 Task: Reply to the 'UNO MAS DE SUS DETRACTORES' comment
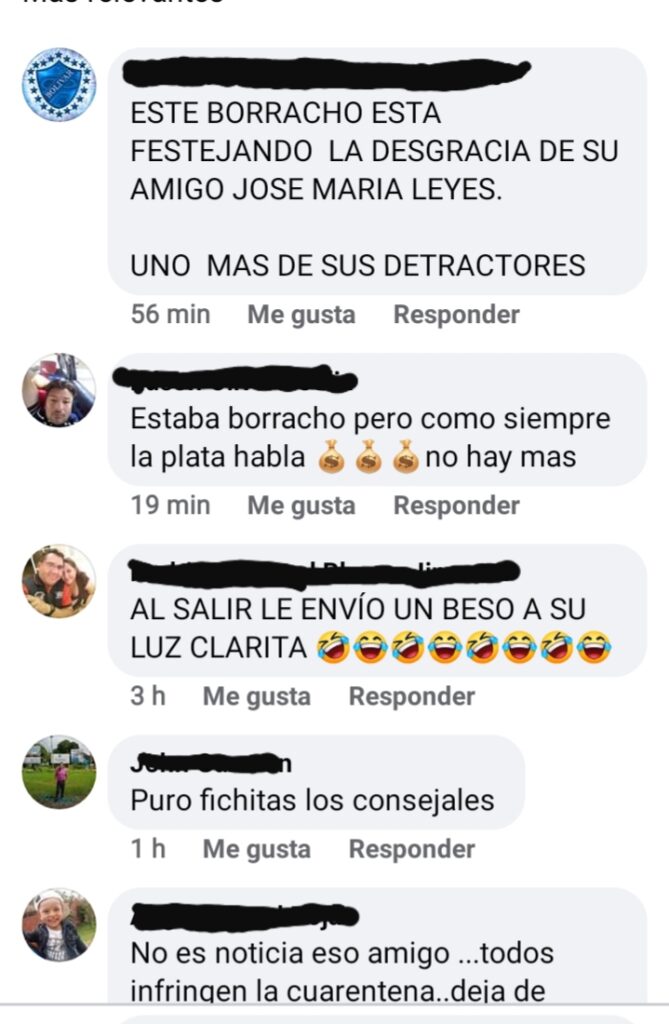point(456,315)
